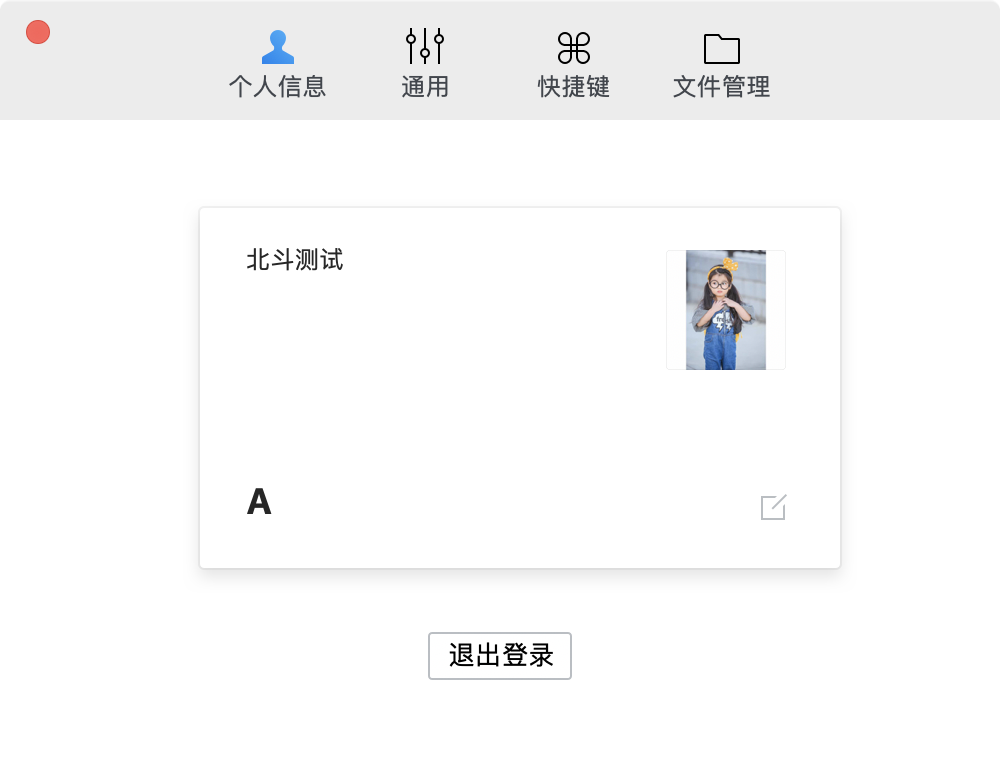The height and width of the screenshot is (768, 1000).
Task: Click the 退出登录 logout button
Action: [500, 656]
